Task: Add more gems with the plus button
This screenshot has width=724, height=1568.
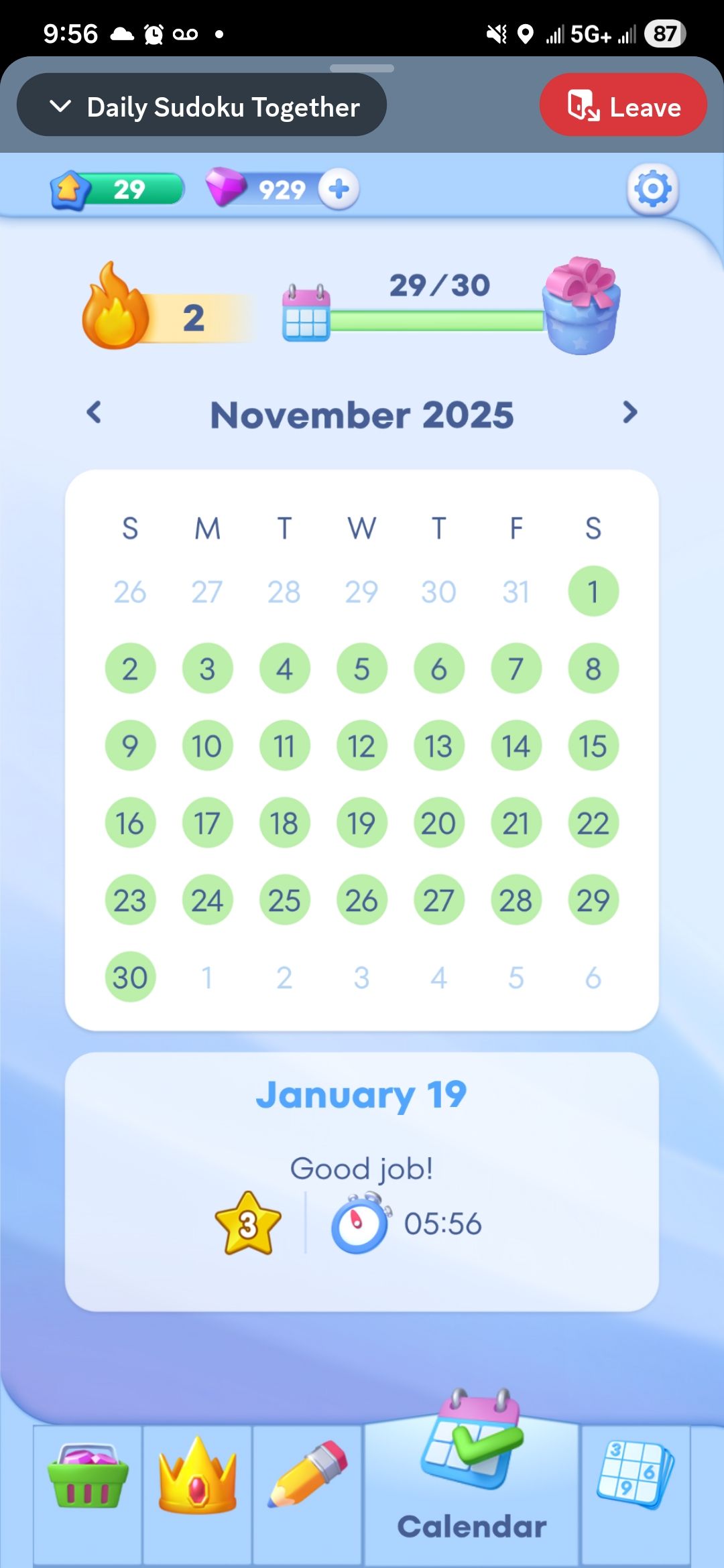Action: point(339,189)
